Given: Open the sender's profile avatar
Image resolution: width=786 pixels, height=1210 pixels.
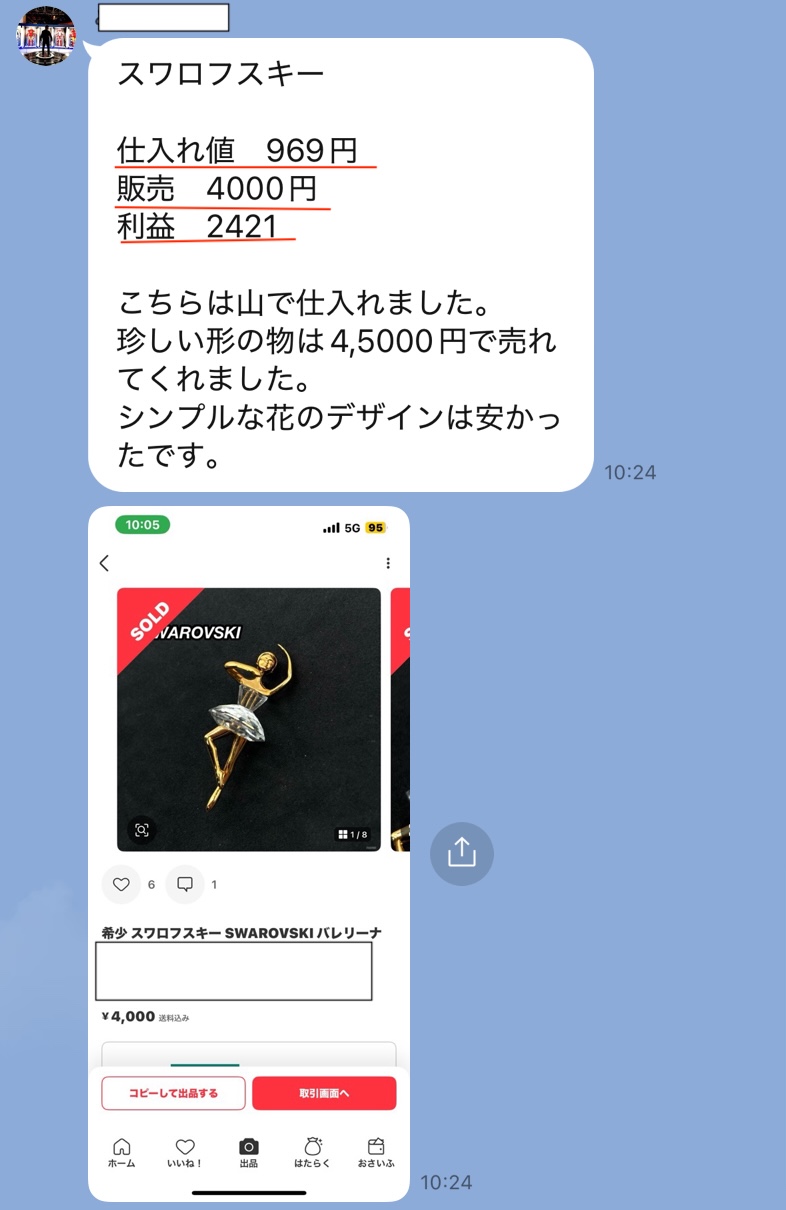Looking at the screenshot, I should click(x=46, y=36).
